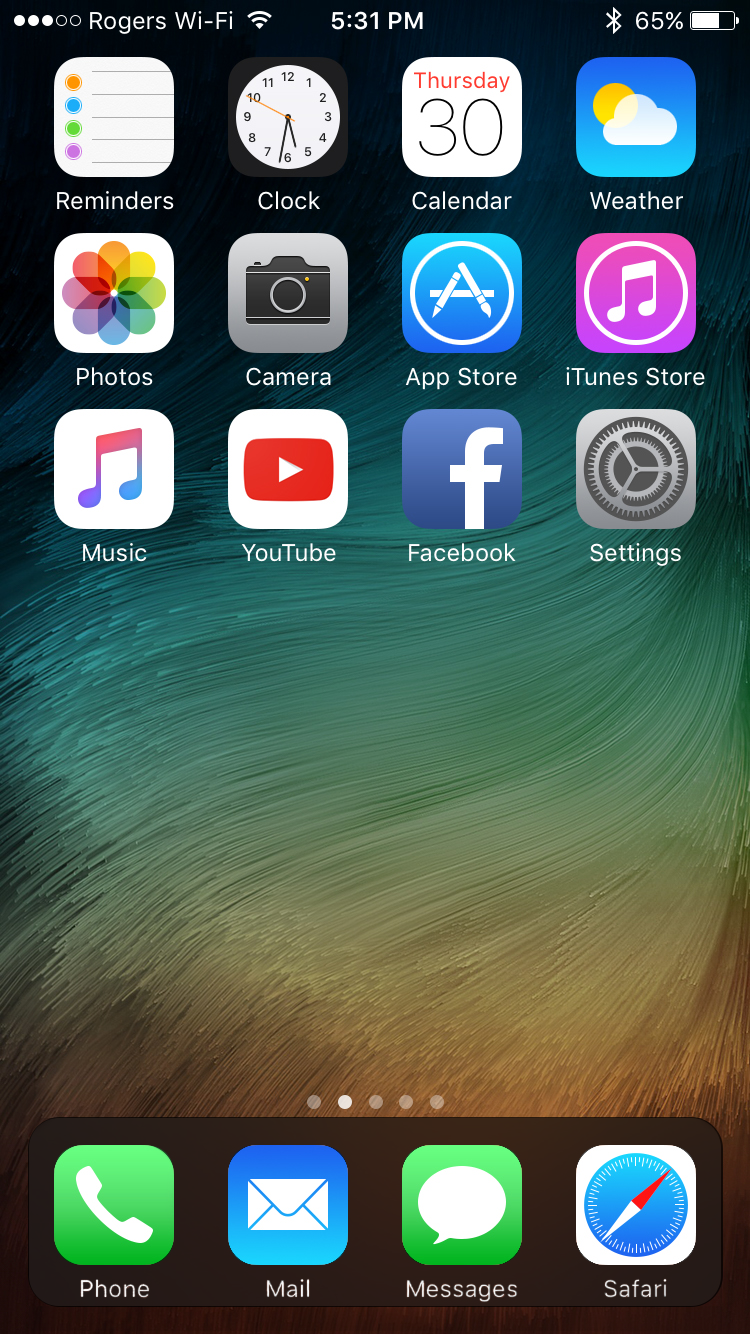The image size is (750, 1334).
Task: Launch the Music app
Action: [114, 469]
